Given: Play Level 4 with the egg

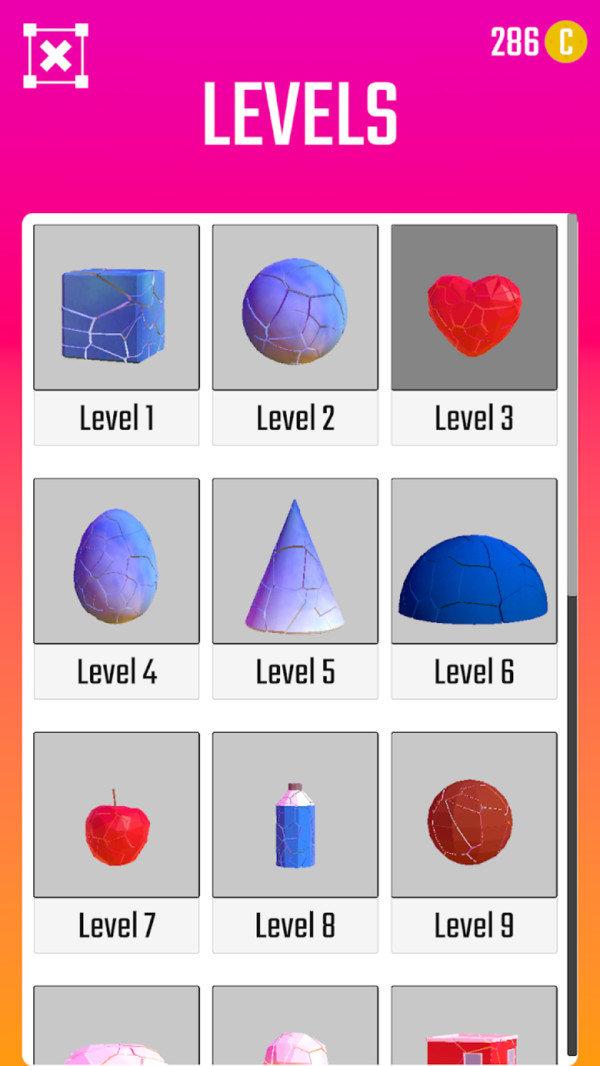Looking at the screenshot, I should tap(116, 562).
